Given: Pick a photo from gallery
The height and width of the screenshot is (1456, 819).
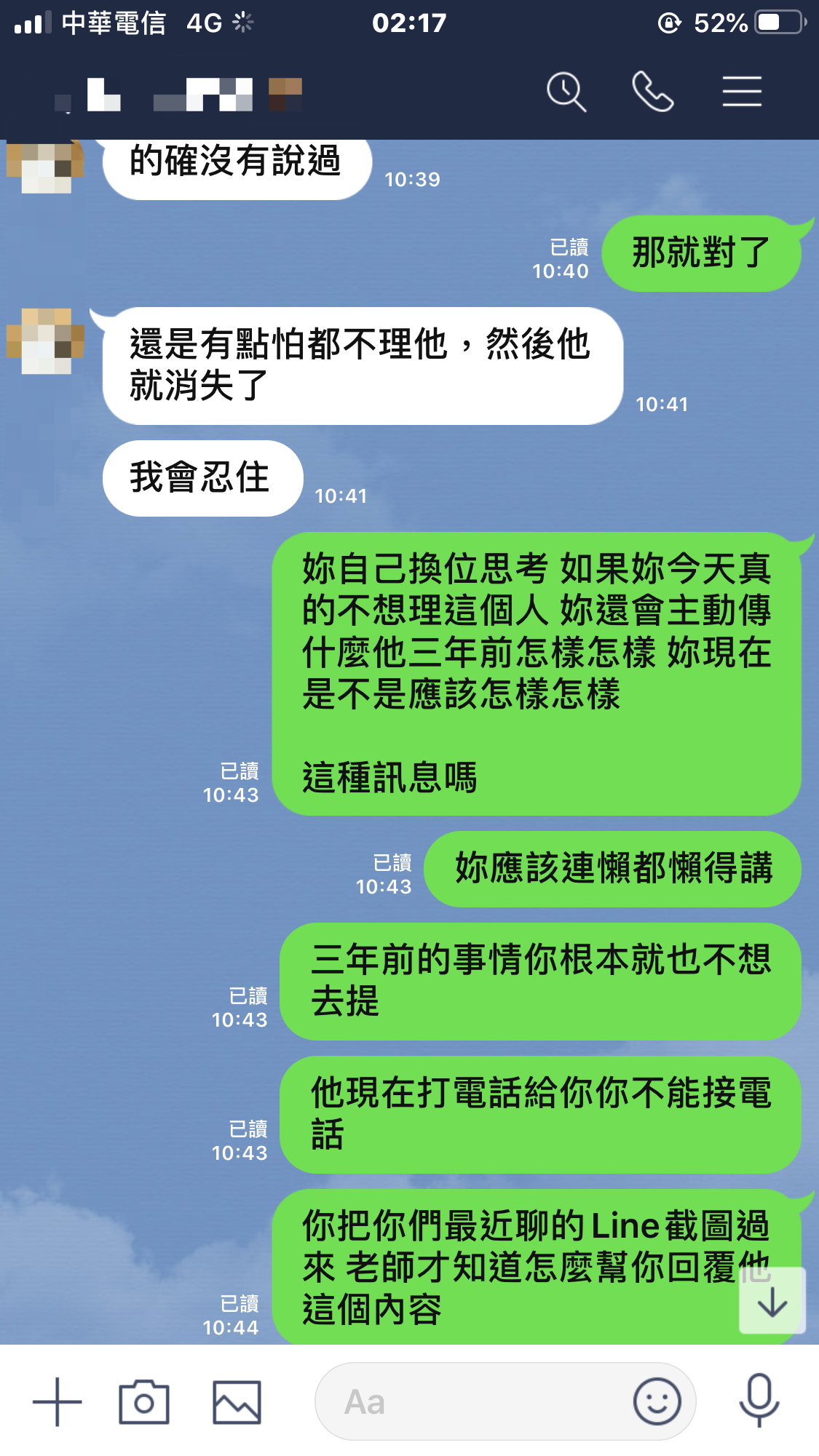Looking at the screenshot, I should click(x=237, y=1401).
